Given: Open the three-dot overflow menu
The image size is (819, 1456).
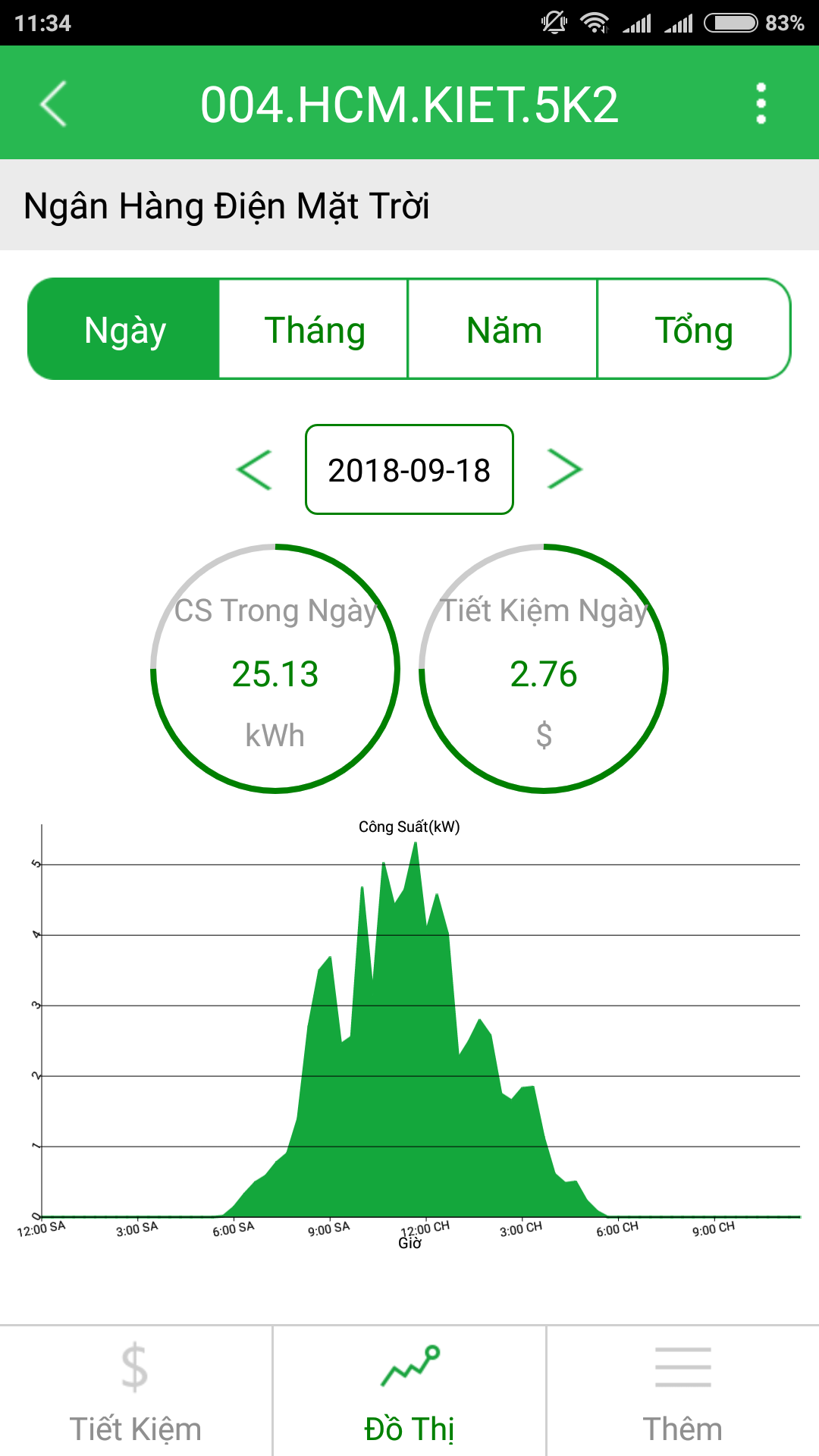Looking at the screenshot, I should pyautogui.click(x=761, y=104).
